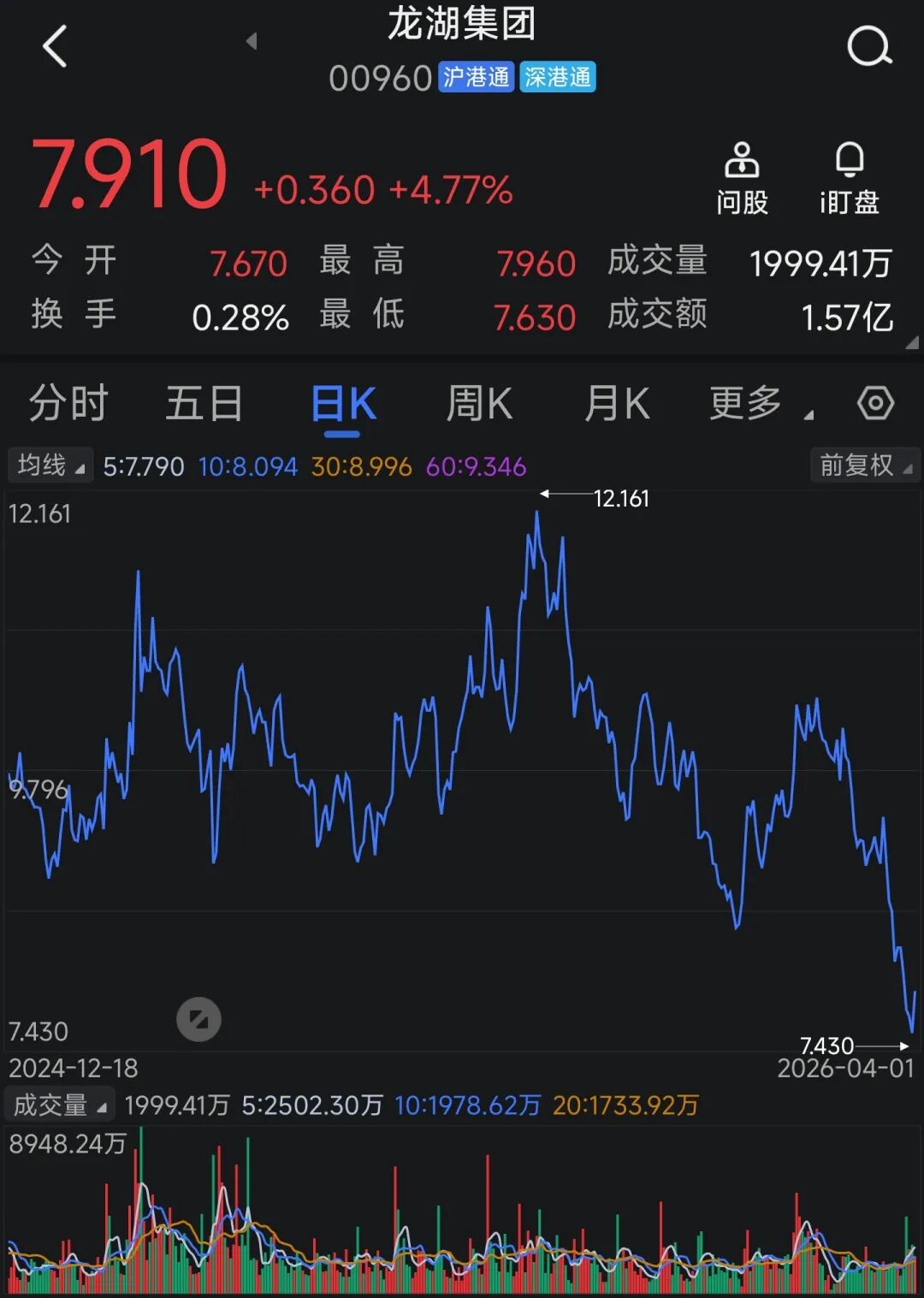Open the 成交量 sub-indicator dropdown
Image resolution: width=924 pixels, height=1298 pixels.
pos(60,1105)
